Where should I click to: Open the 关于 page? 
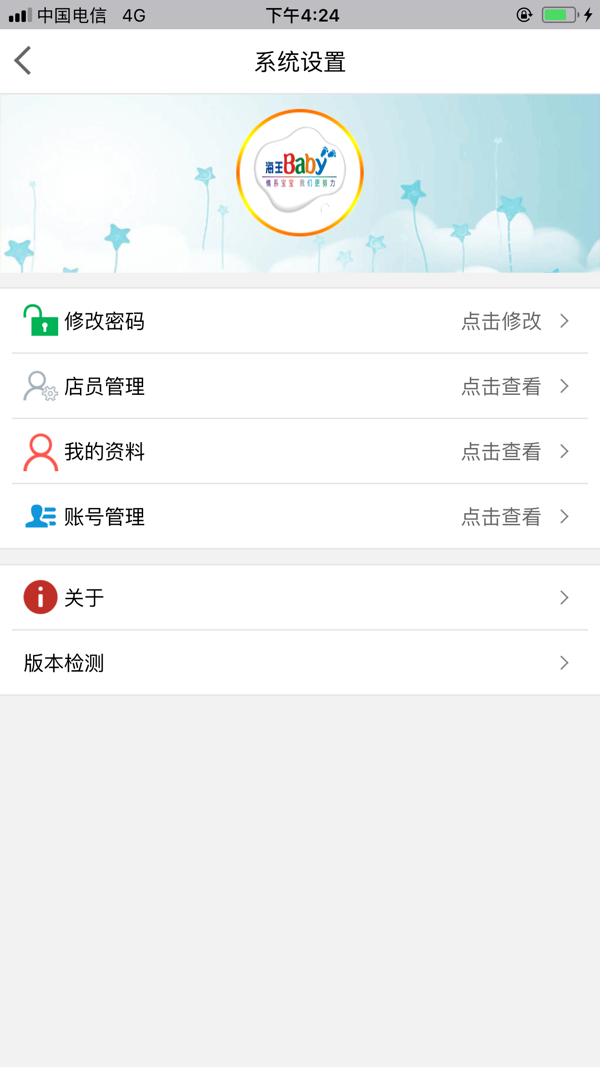tap(300, 598)
